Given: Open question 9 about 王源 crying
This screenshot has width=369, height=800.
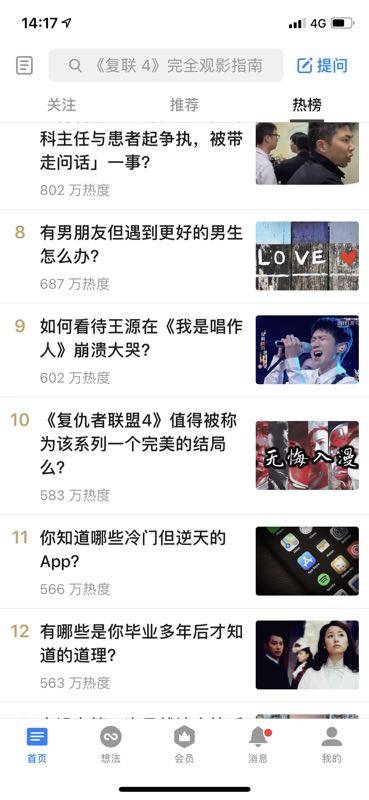Looking at the screenshot, I should (184, 350).
